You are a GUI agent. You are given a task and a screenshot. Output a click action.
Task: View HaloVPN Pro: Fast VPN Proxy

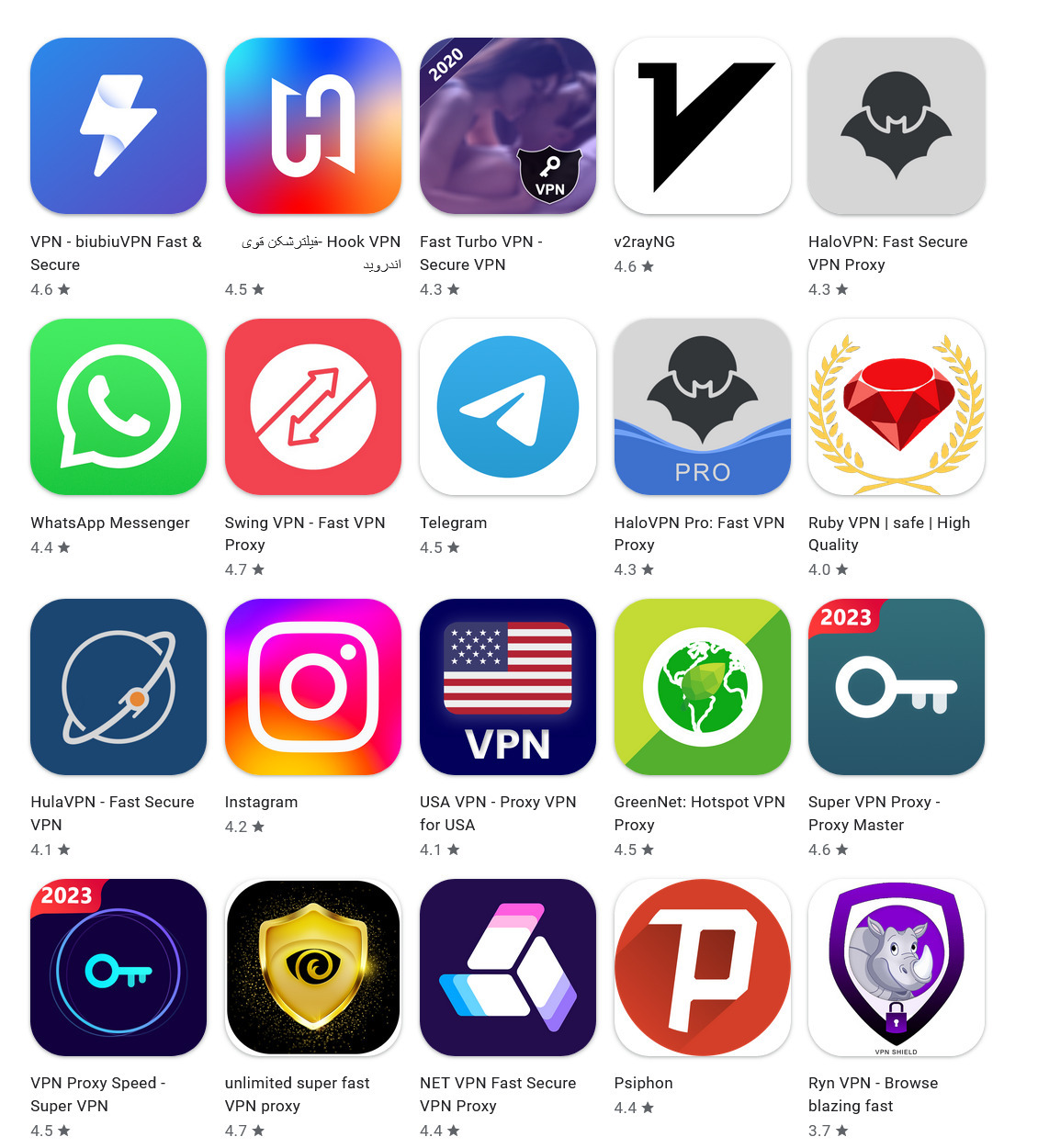click(x=702, y=407)
